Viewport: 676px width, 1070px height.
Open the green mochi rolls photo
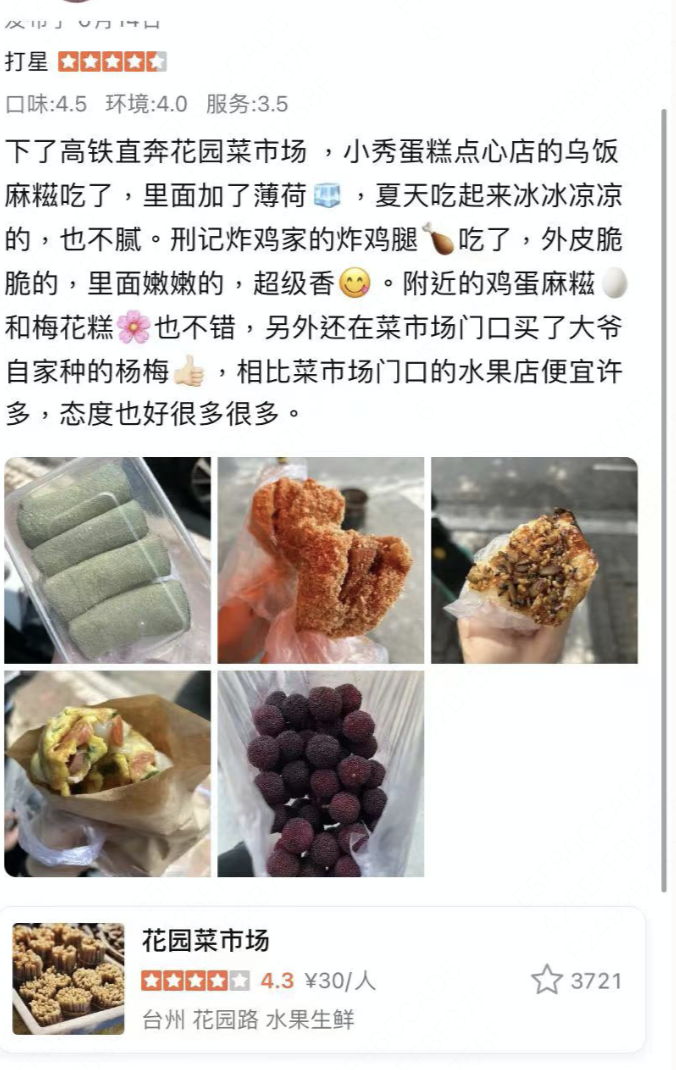point(107,561)
